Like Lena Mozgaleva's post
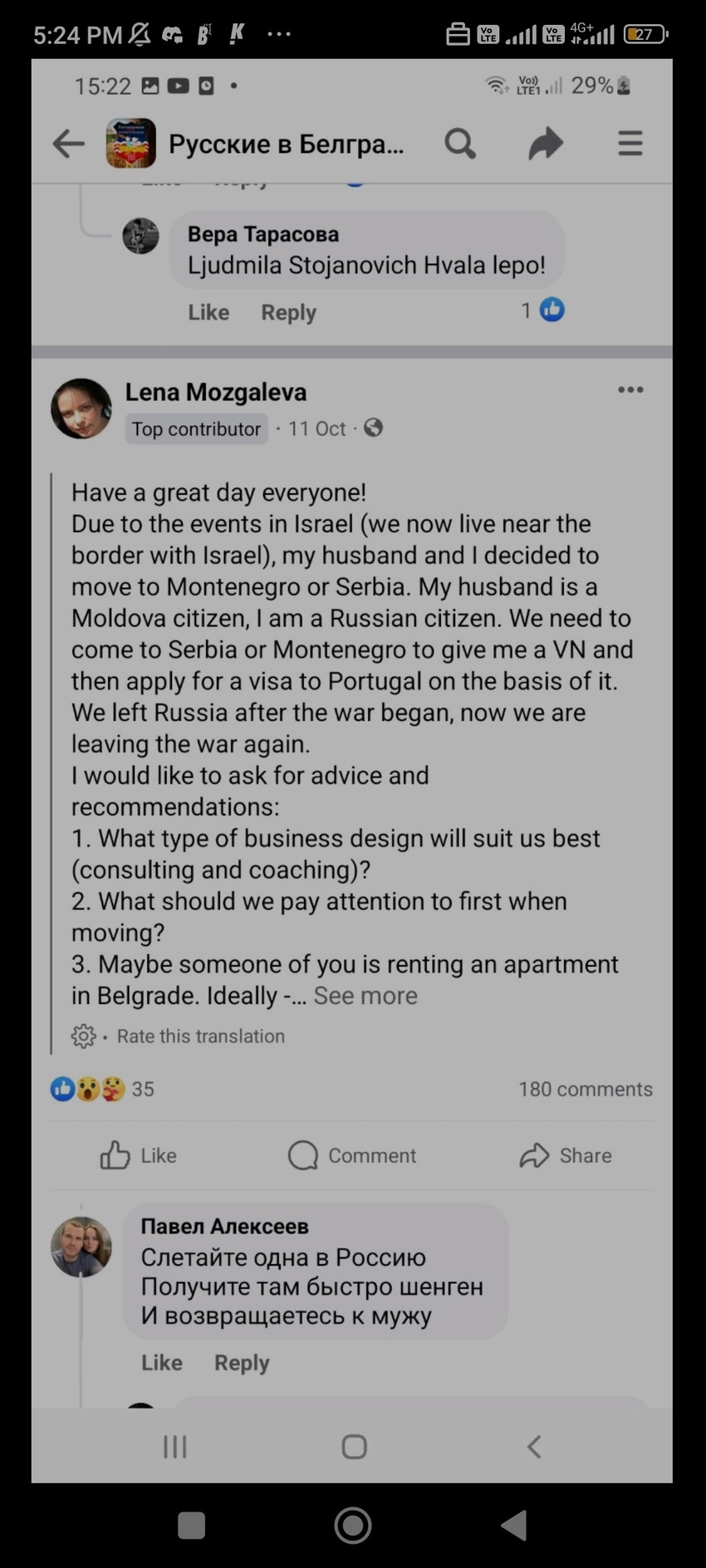Screen dimensions: 706x1568 pos(139,1155)
